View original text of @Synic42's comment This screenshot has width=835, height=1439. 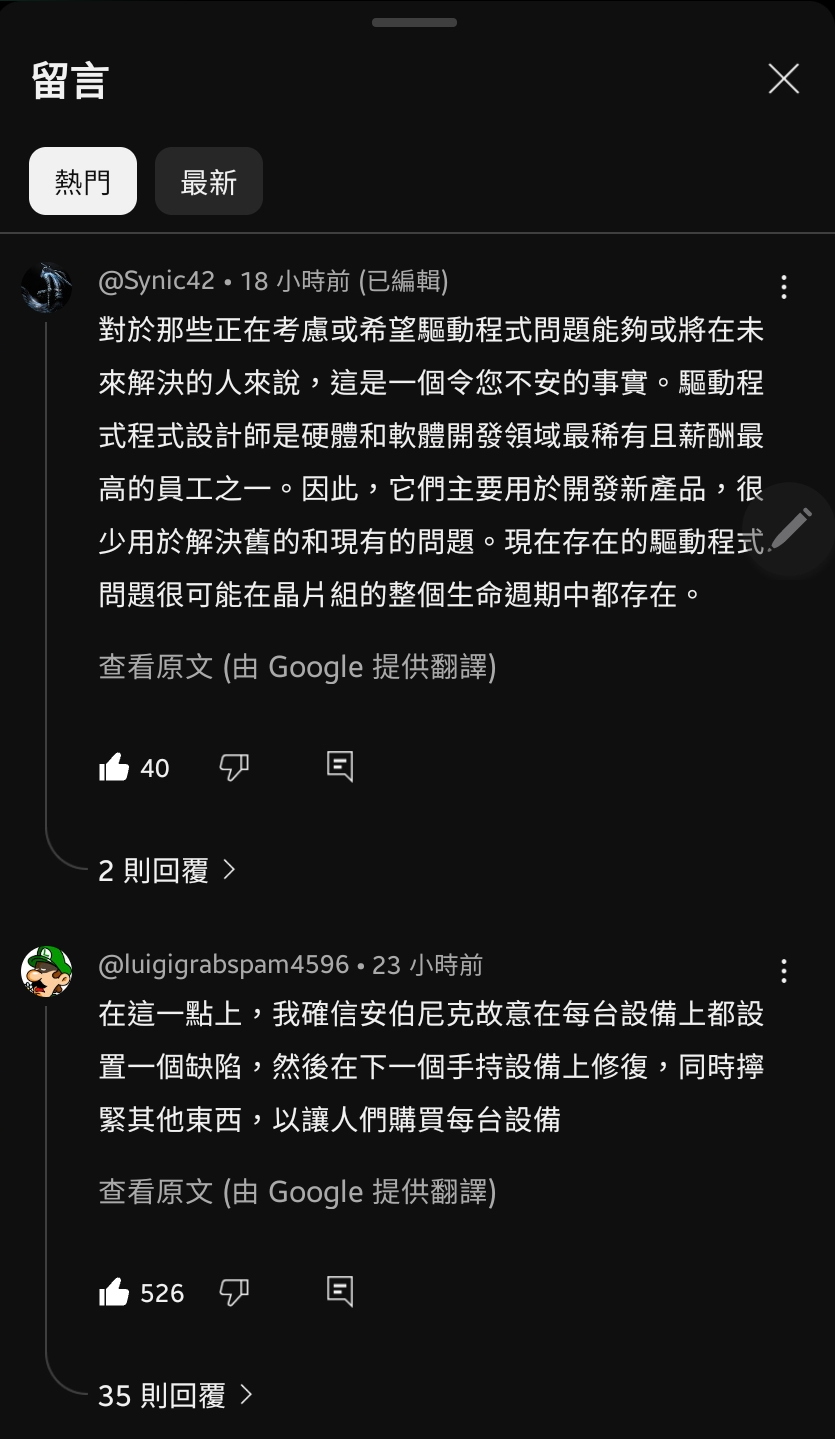coord(297,667)
